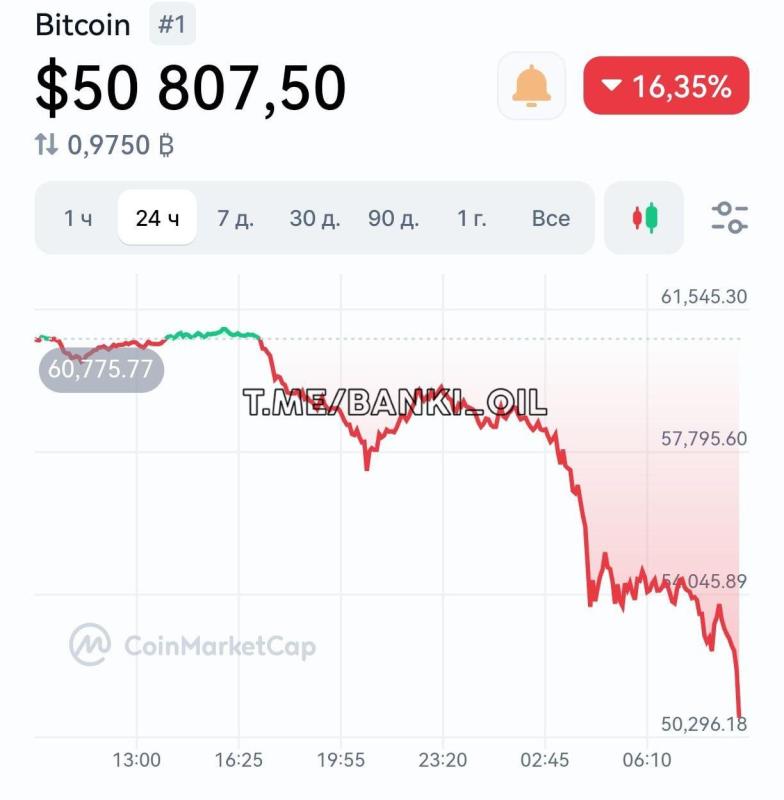Show the Все all-time chart
The width and height of the screenshot is (784, 800).
[551, 218]
